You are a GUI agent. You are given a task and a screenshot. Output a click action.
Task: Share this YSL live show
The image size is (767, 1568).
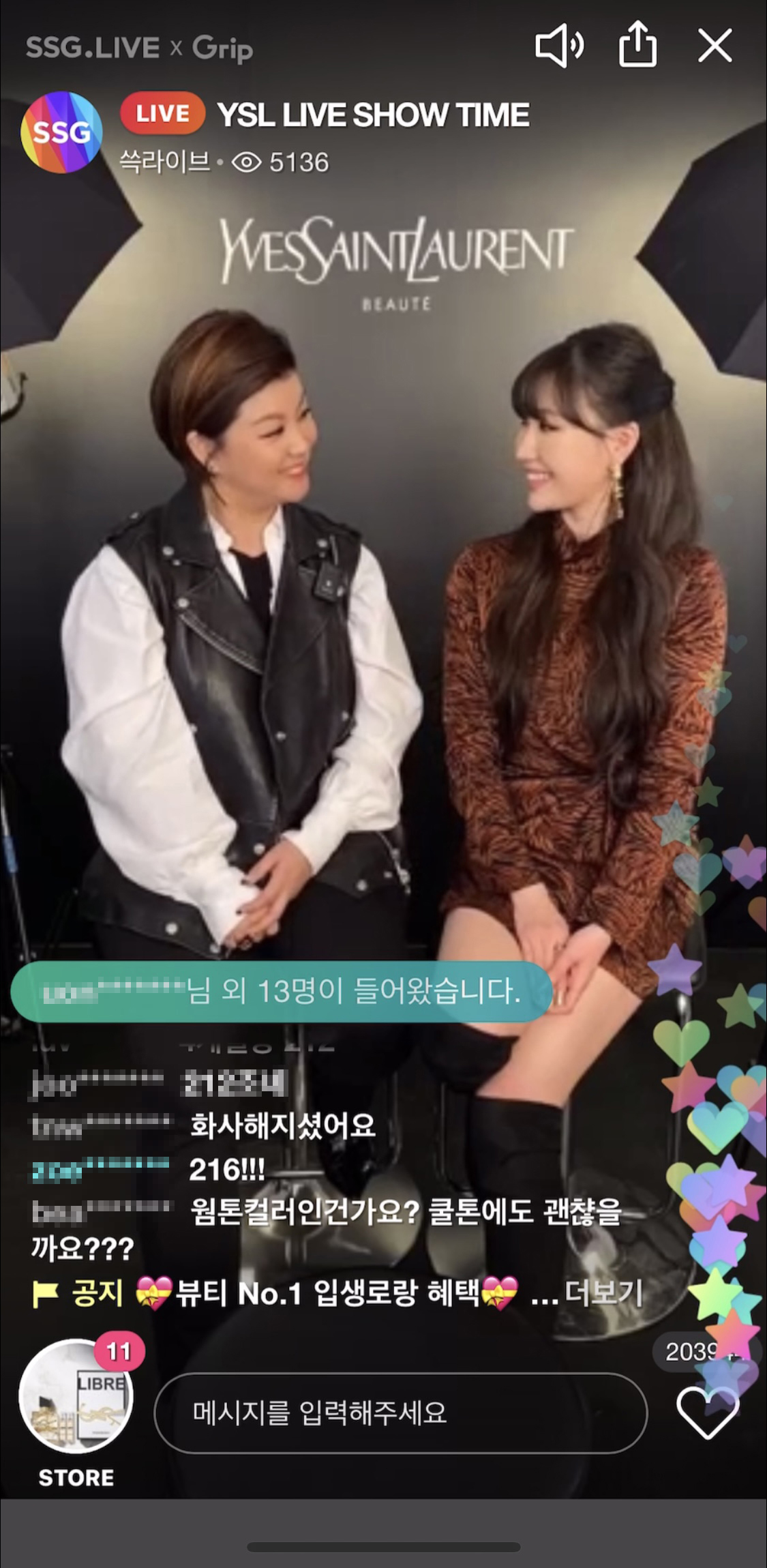(637, 45)
